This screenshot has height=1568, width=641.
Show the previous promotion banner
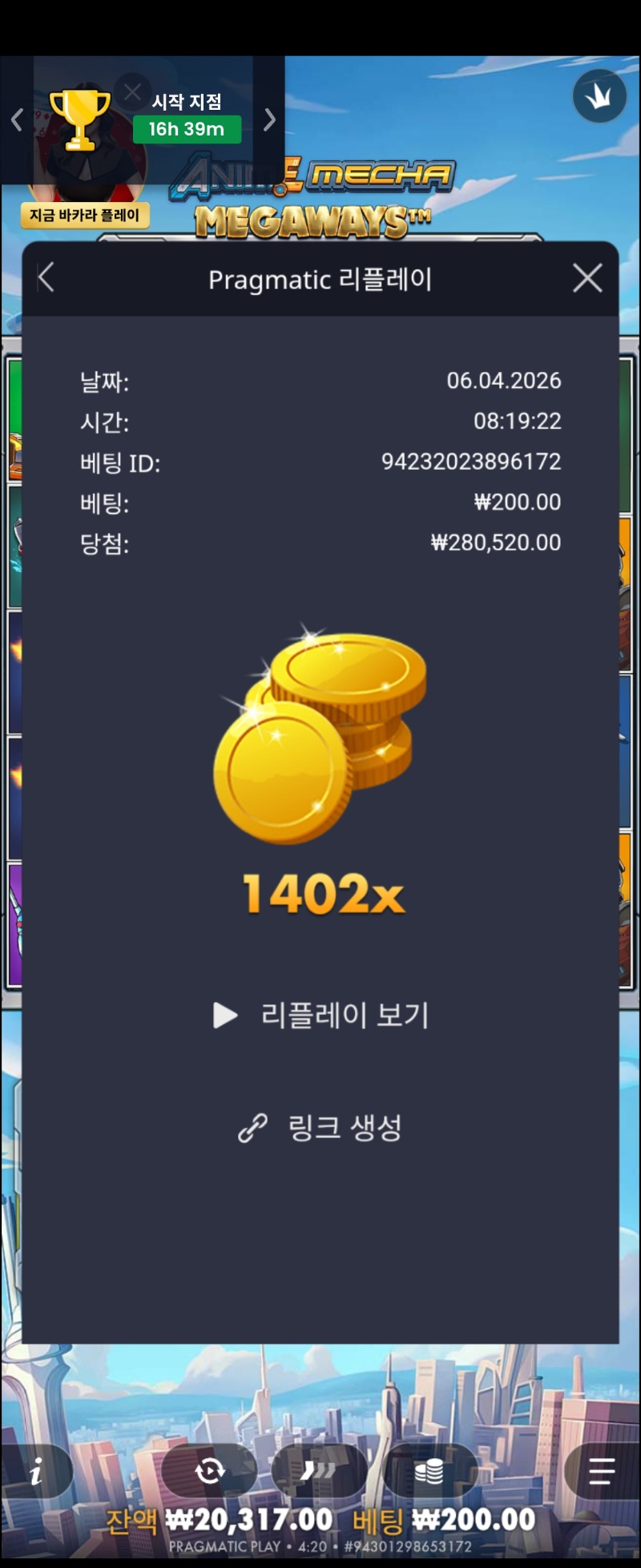tap(17, 120)
